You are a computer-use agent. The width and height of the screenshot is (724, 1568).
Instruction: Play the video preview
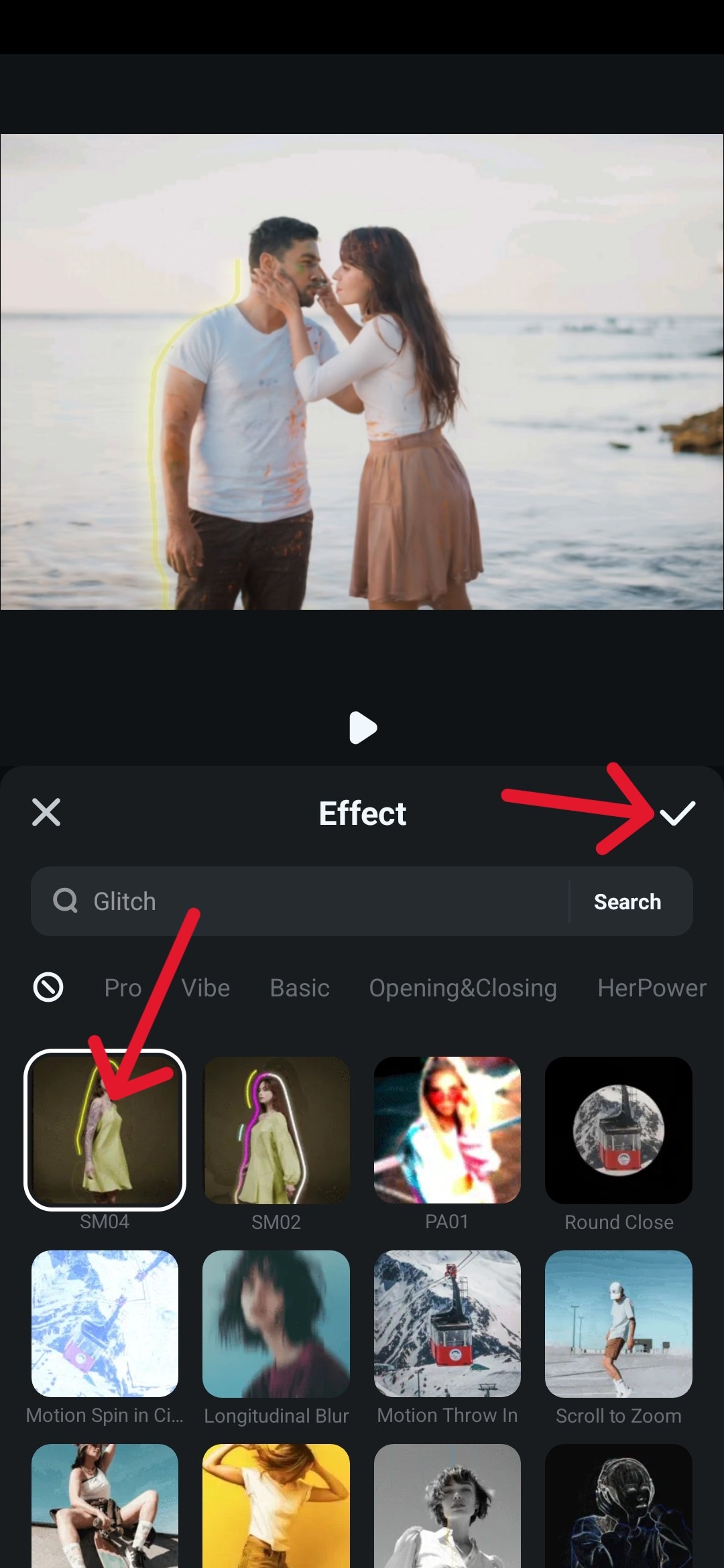pos(363,728)
